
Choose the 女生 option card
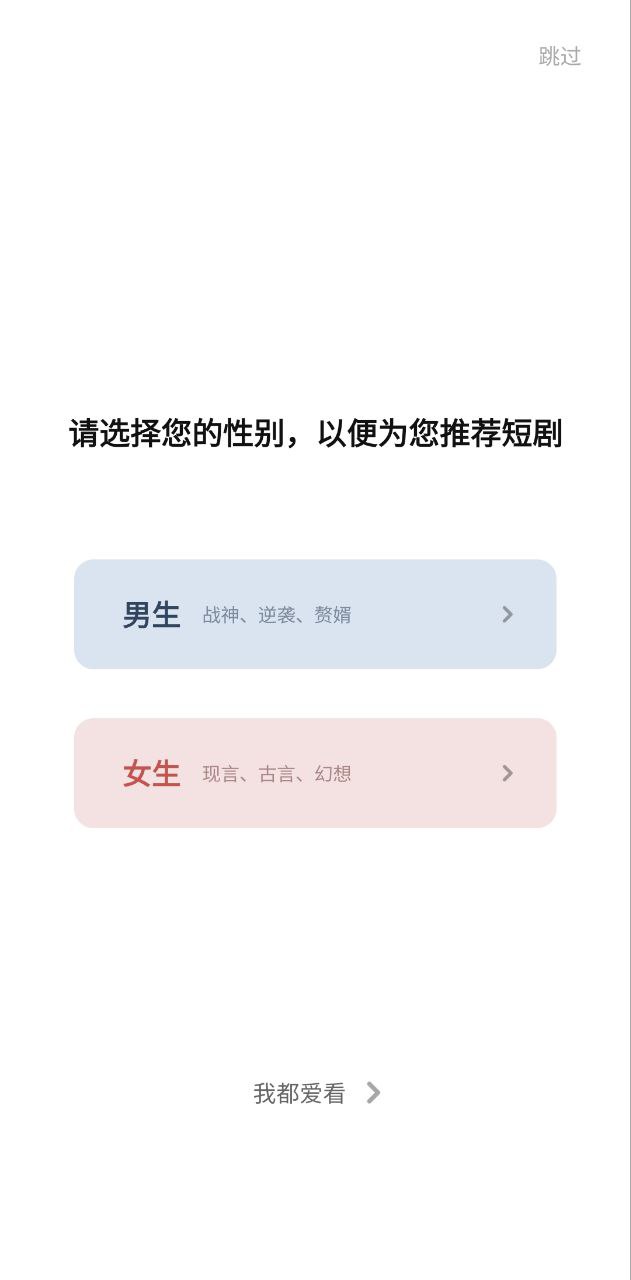click(315, 773)
